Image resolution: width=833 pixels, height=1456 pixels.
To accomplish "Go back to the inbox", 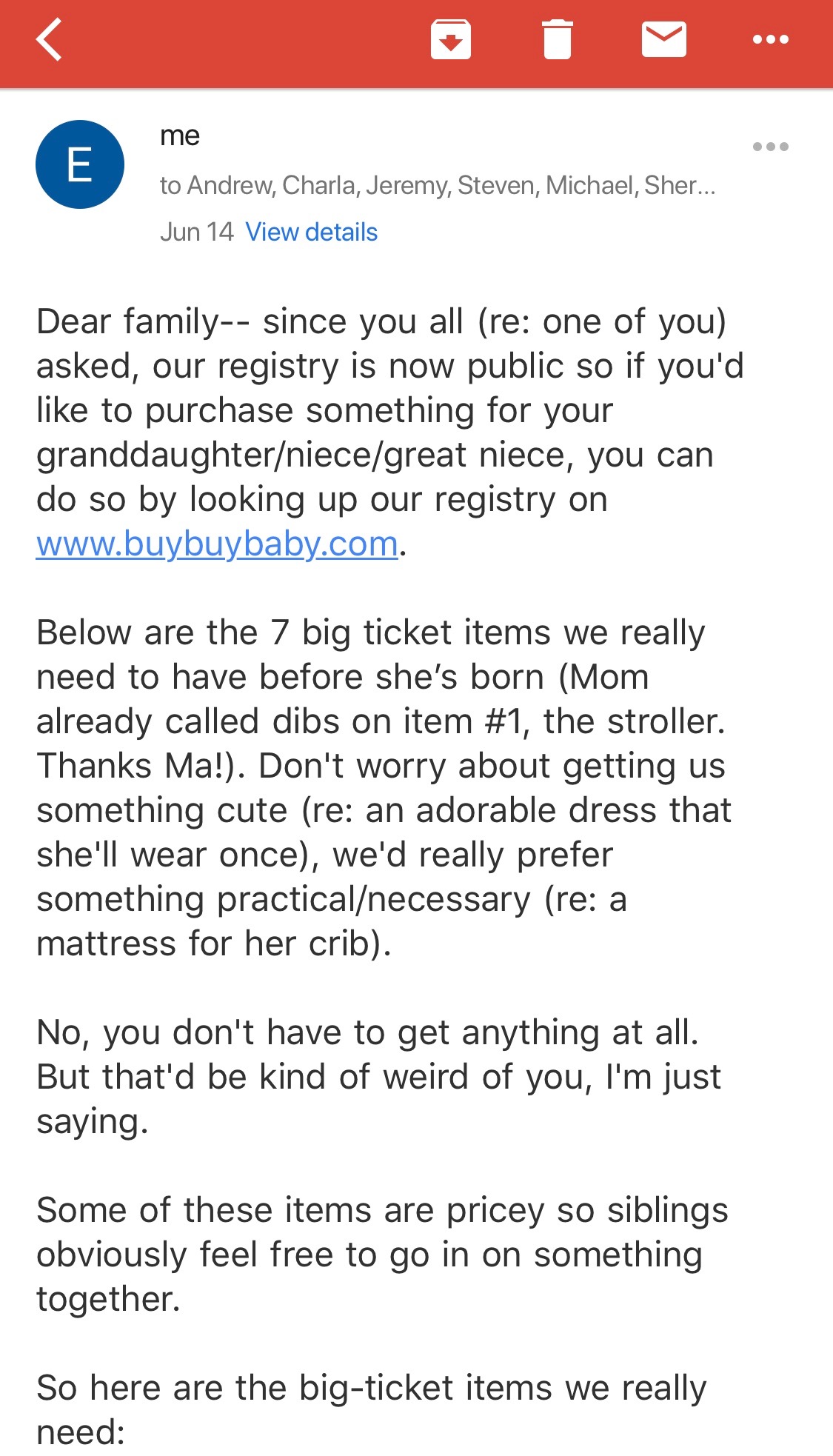I will pos(49,40).
